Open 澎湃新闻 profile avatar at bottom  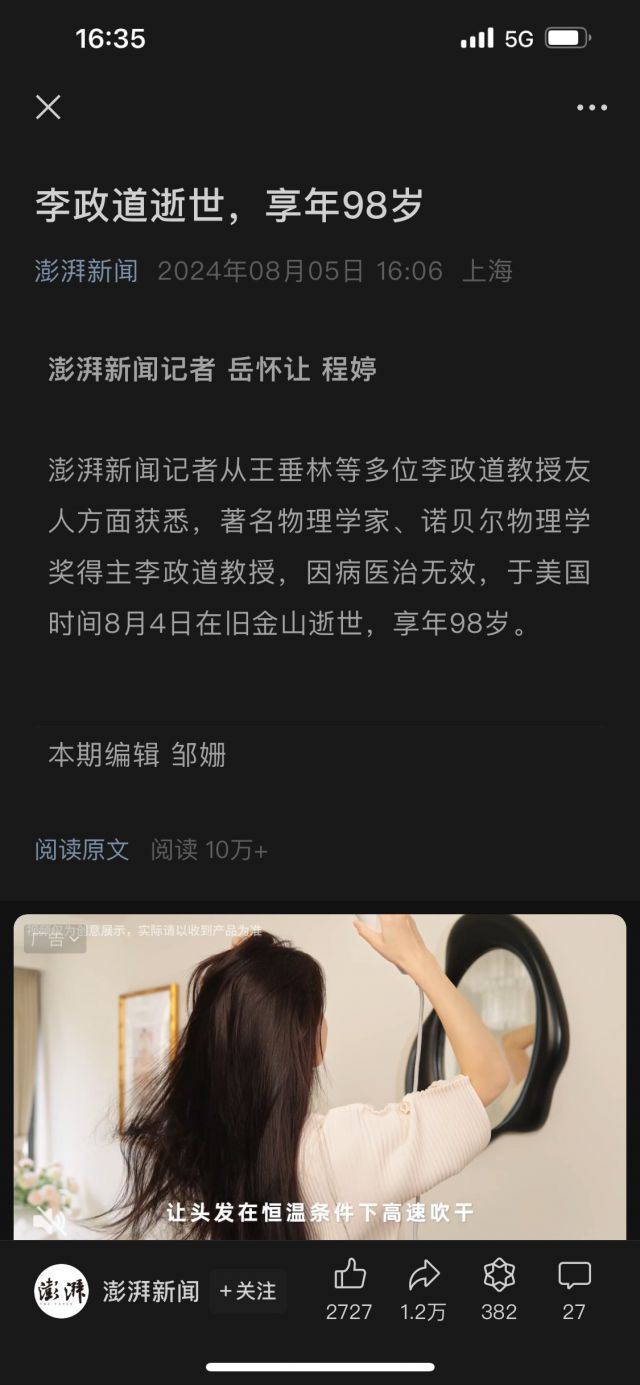(x=62, y=1291)
